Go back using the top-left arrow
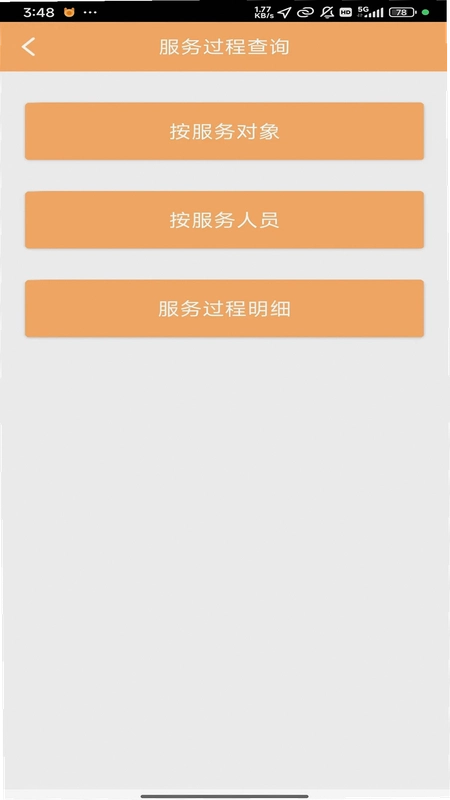 [x=29, y=47]
